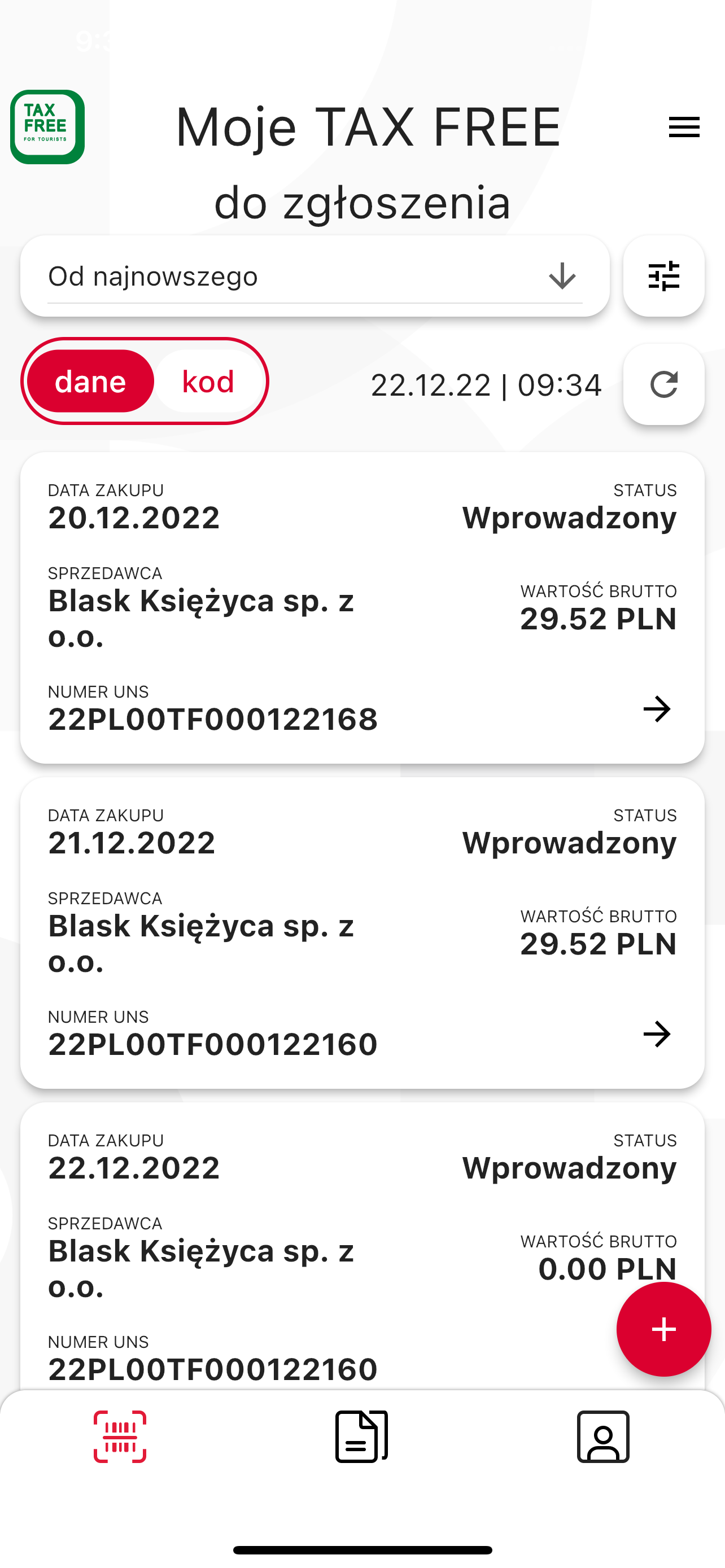Viewport: 725px width, 1568px height.
Task: Go to the documents tab
Action: point(361,1436)
